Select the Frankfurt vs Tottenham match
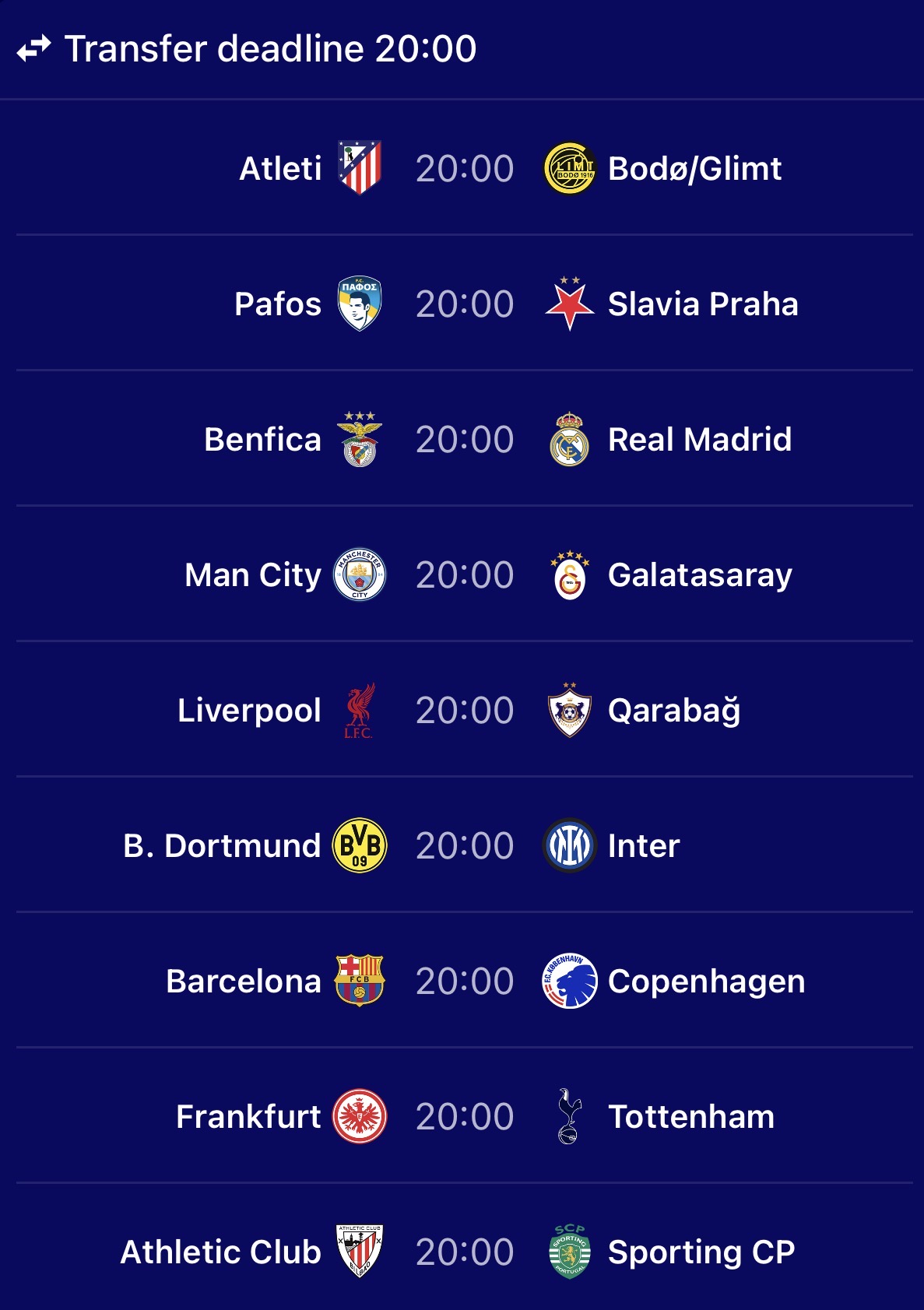Viewport: 924px width, 1310px height. point(464,1116)
